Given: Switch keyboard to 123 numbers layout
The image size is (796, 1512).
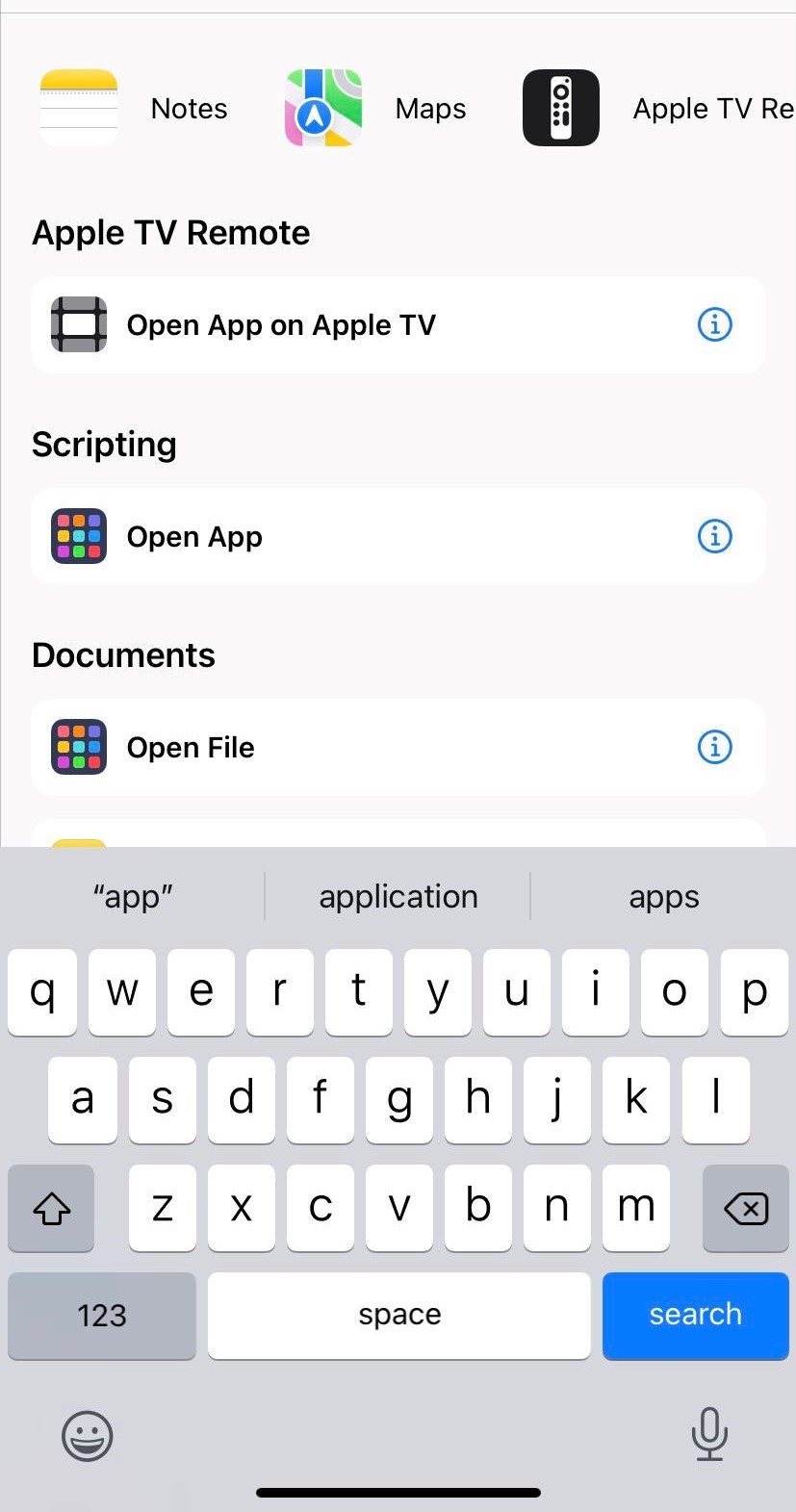Looking at the screenshot, I should click(x=102, y=1315).
